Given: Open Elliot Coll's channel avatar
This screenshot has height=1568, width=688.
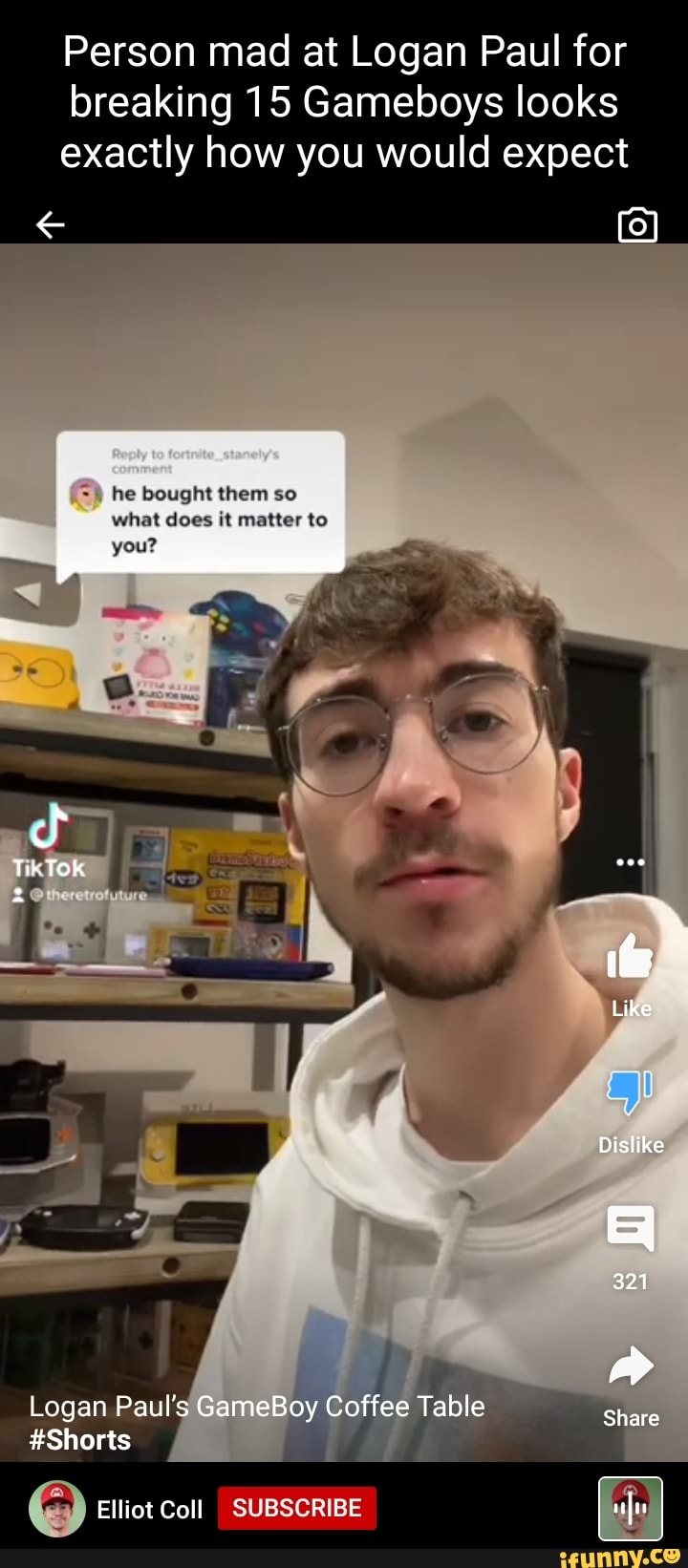Looking at the screenshot, I should [57, 1509].
